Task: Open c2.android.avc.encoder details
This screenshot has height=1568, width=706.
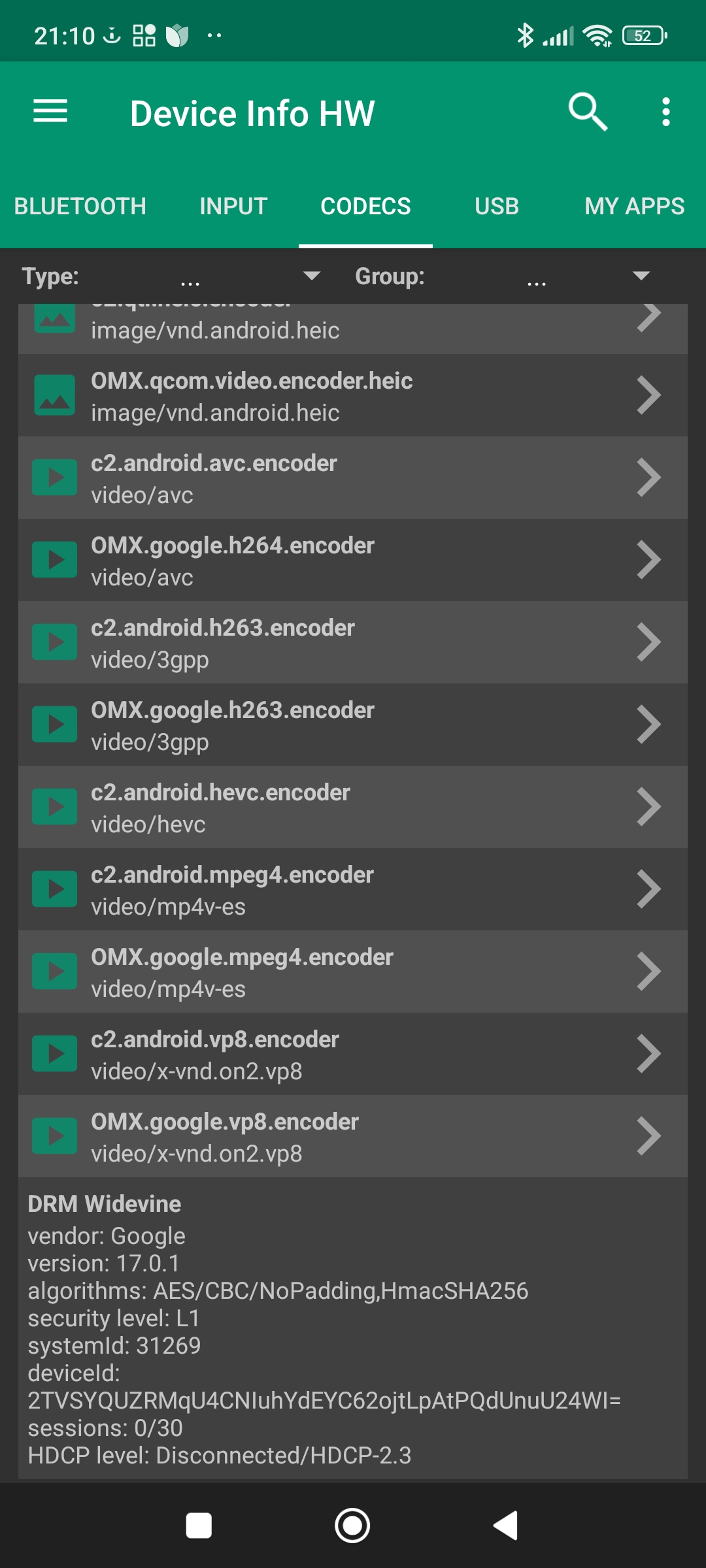Action: click(x=353, y=478)
